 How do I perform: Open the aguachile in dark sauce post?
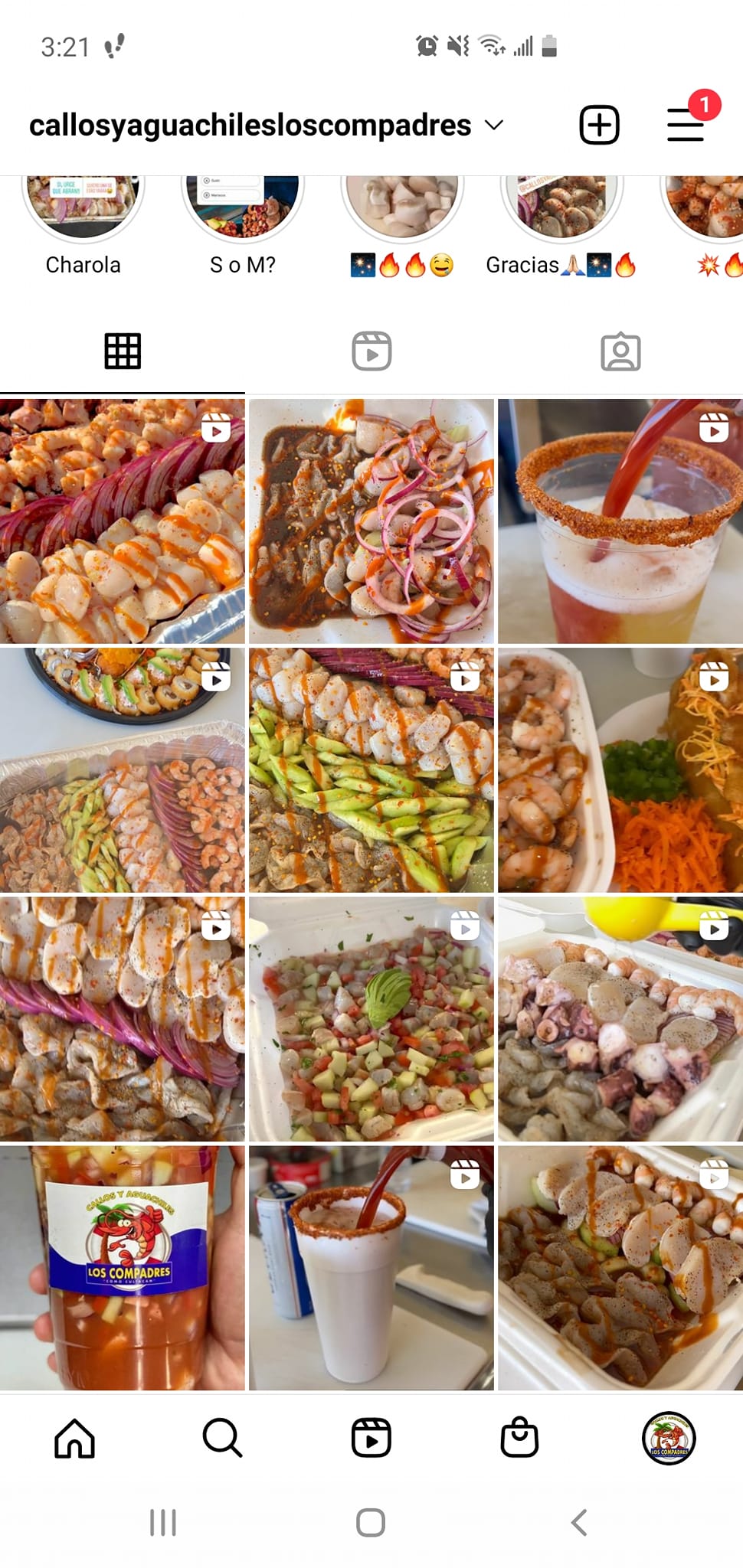[x=371, y=521]
